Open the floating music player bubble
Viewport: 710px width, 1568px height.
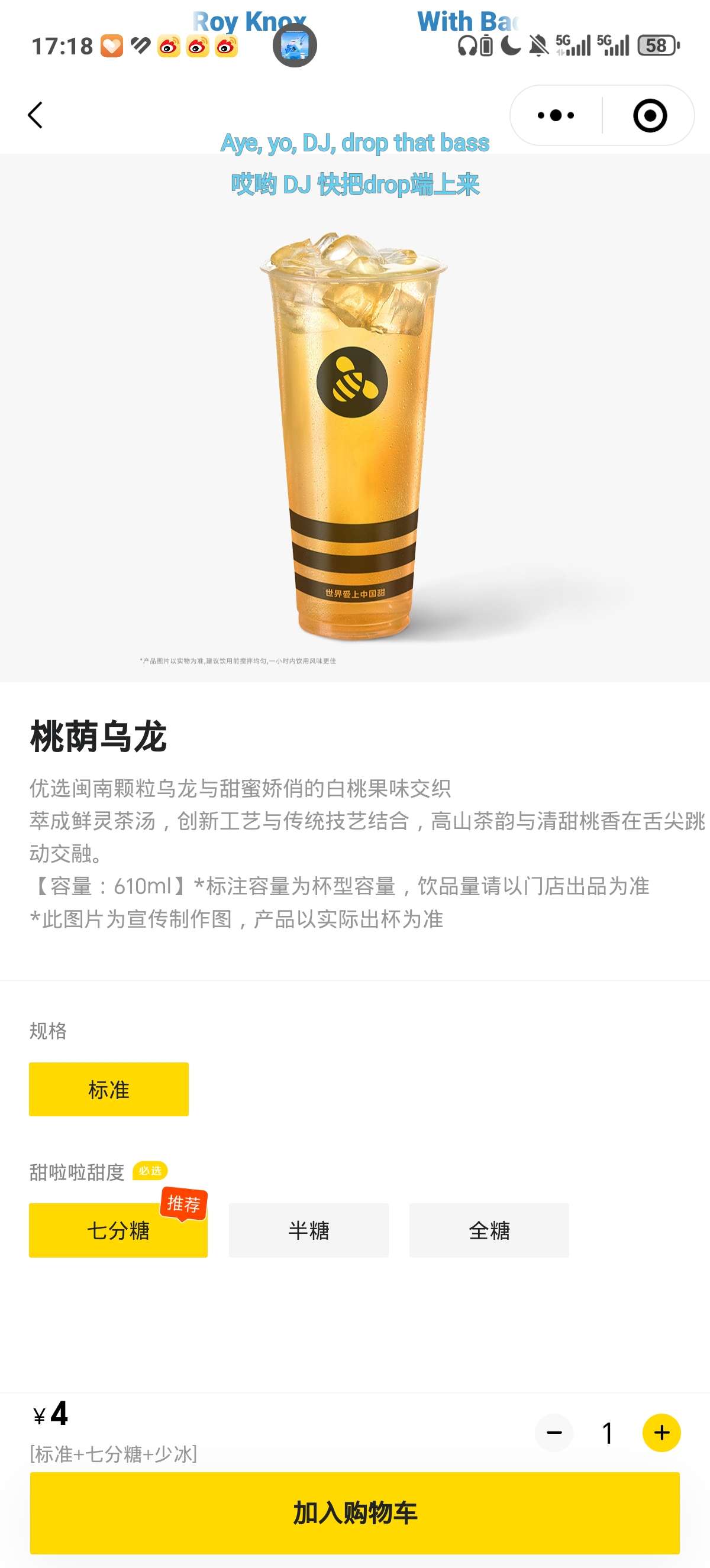(x=295, y=46)
